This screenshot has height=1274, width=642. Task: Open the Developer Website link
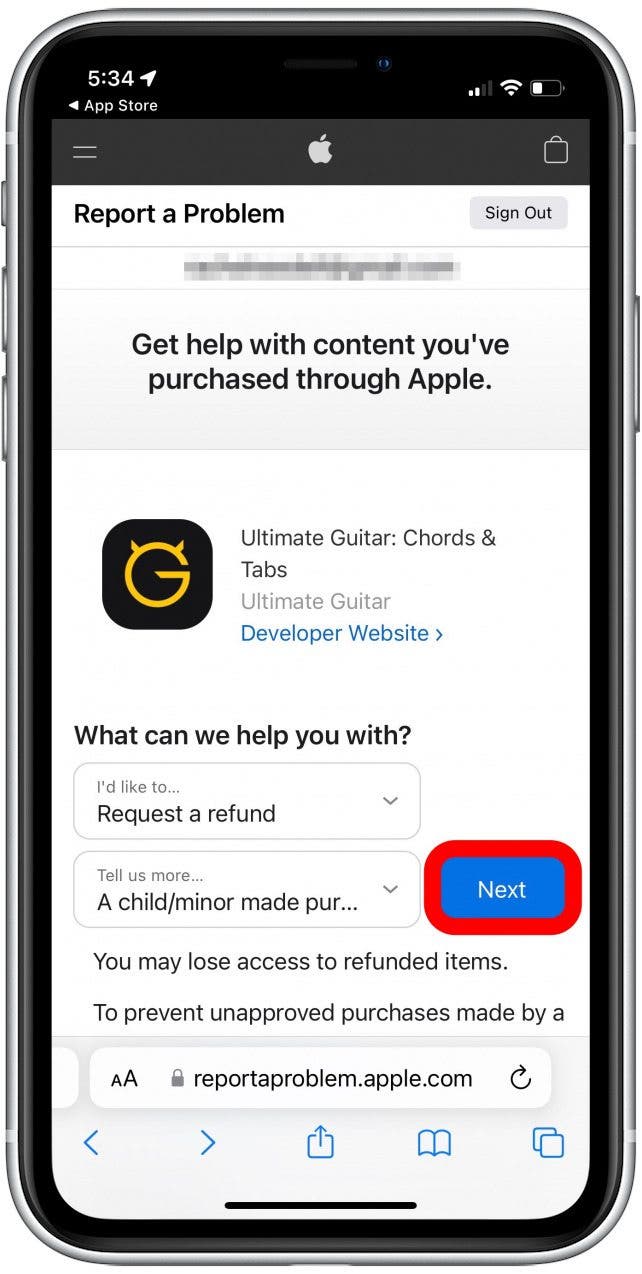(x=342, y=633)
